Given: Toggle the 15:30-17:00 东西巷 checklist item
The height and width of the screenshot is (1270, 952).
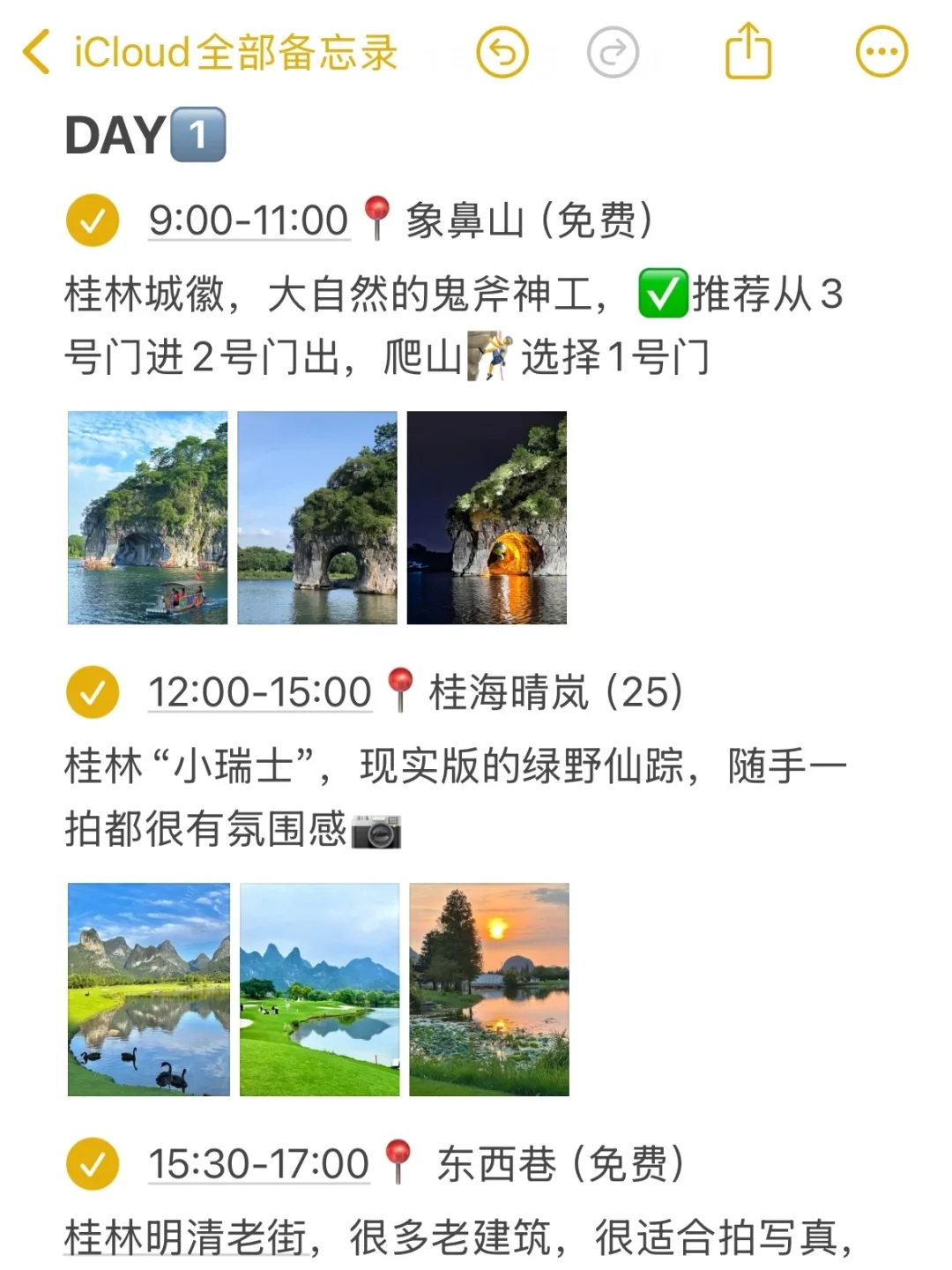Looking at the screenshot, I should [x=93, y=1164].
